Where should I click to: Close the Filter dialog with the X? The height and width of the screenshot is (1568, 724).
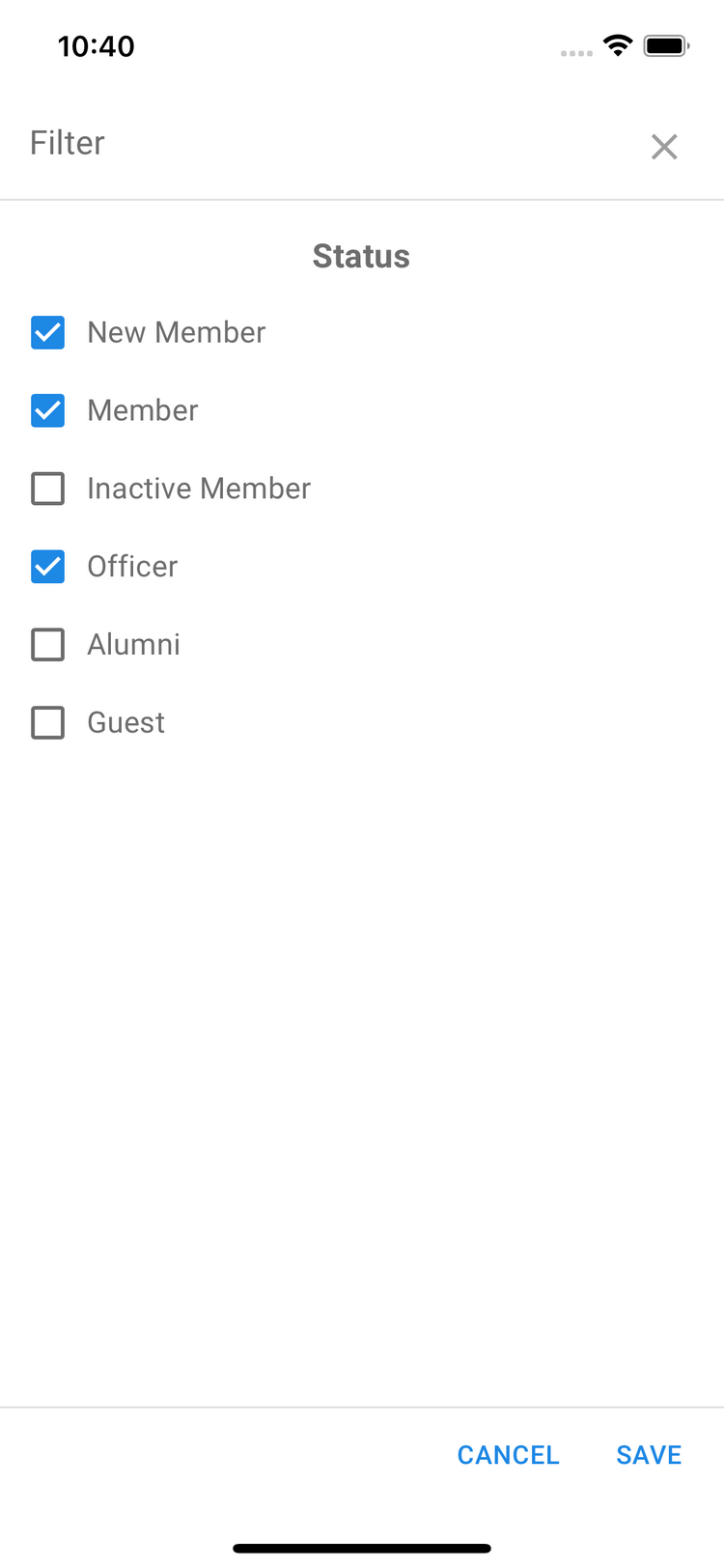664,147
